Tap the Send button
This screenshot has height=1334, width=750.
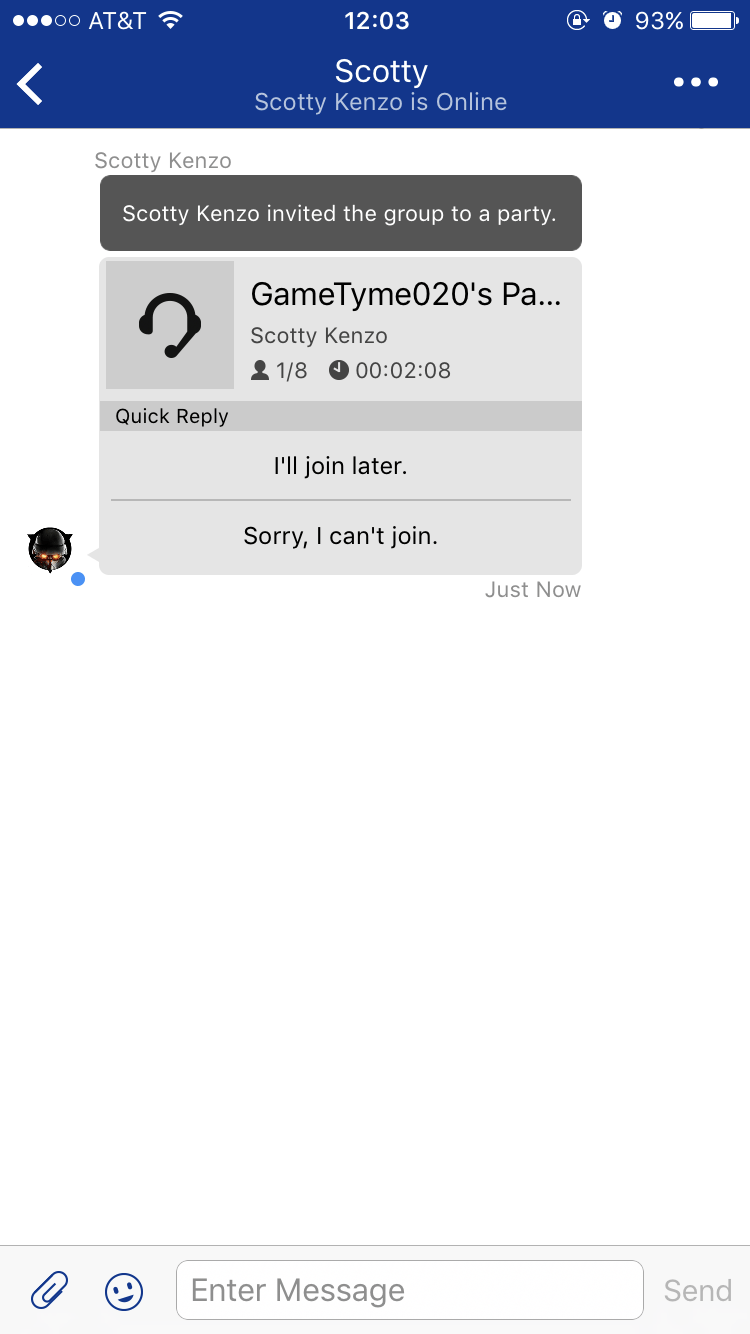pyautogui.click(x=698, y=1290)
